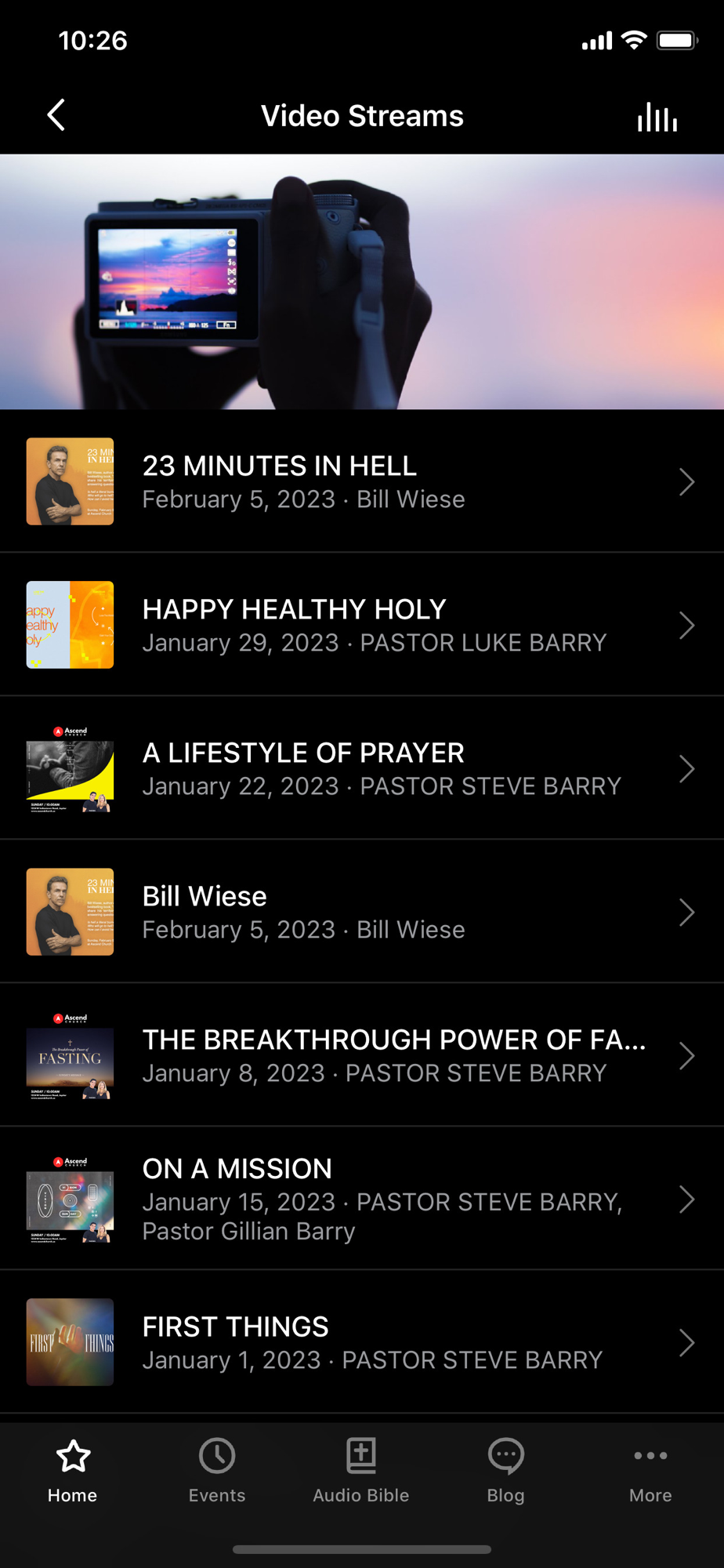Open THE BREAKTHROUGH POWER OF FA... video
The width and height of the screenshot is (724, 1568).
tap(360, 1055)
